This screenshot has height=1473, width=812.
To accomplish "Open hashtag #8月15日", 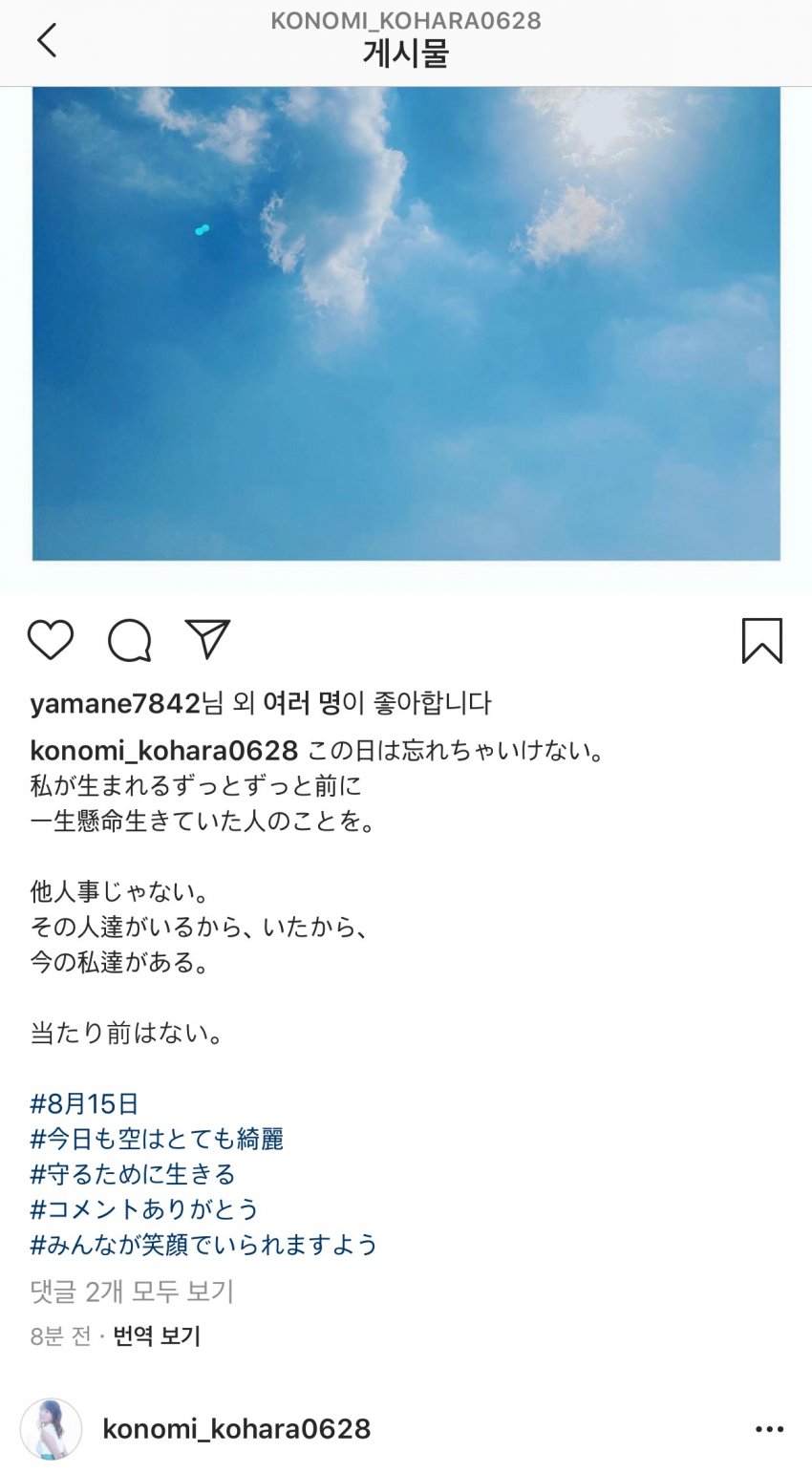I will click(85, 1104).
